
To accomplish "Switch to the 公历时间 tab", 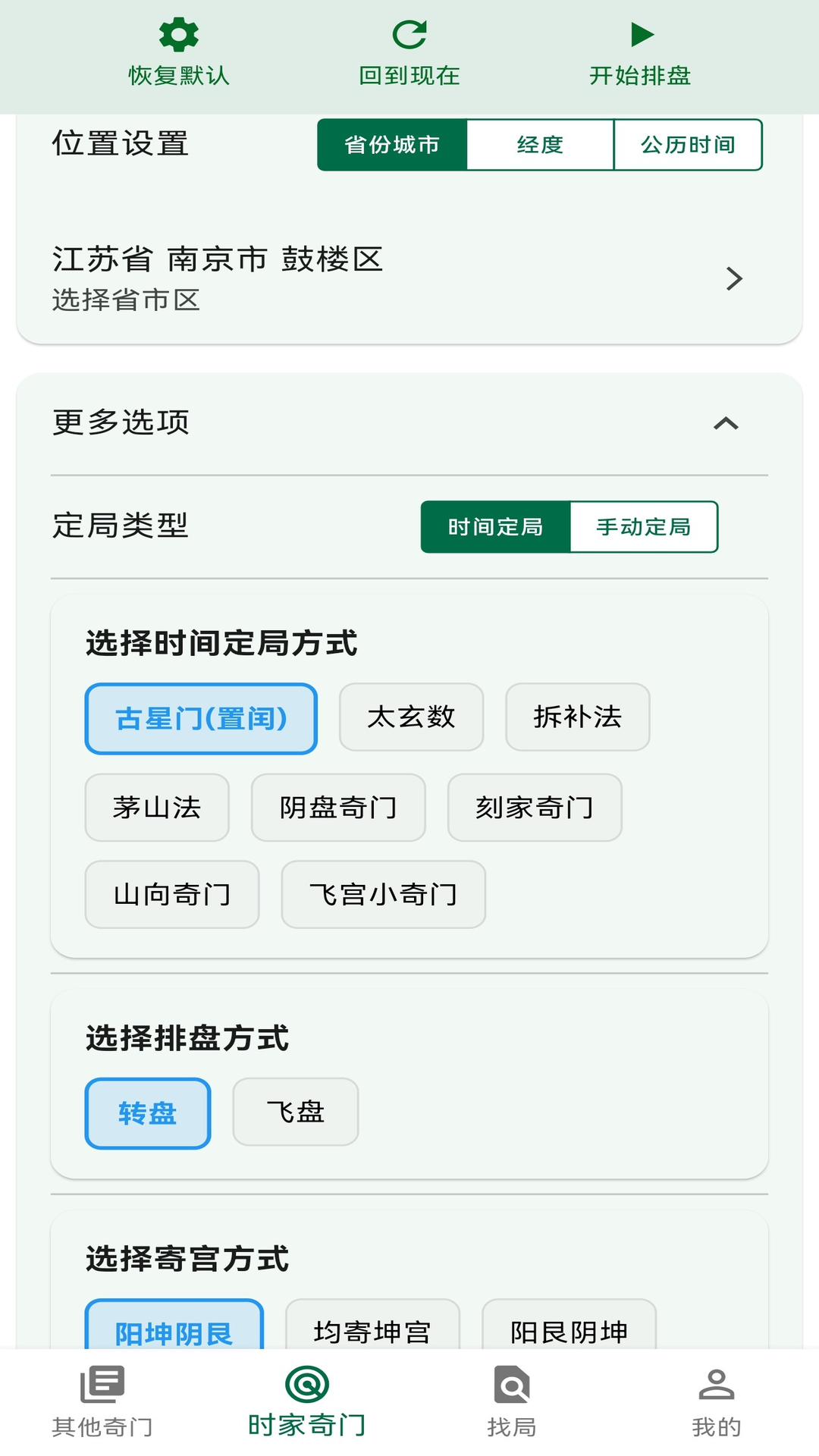I will (x=688, y=145).
